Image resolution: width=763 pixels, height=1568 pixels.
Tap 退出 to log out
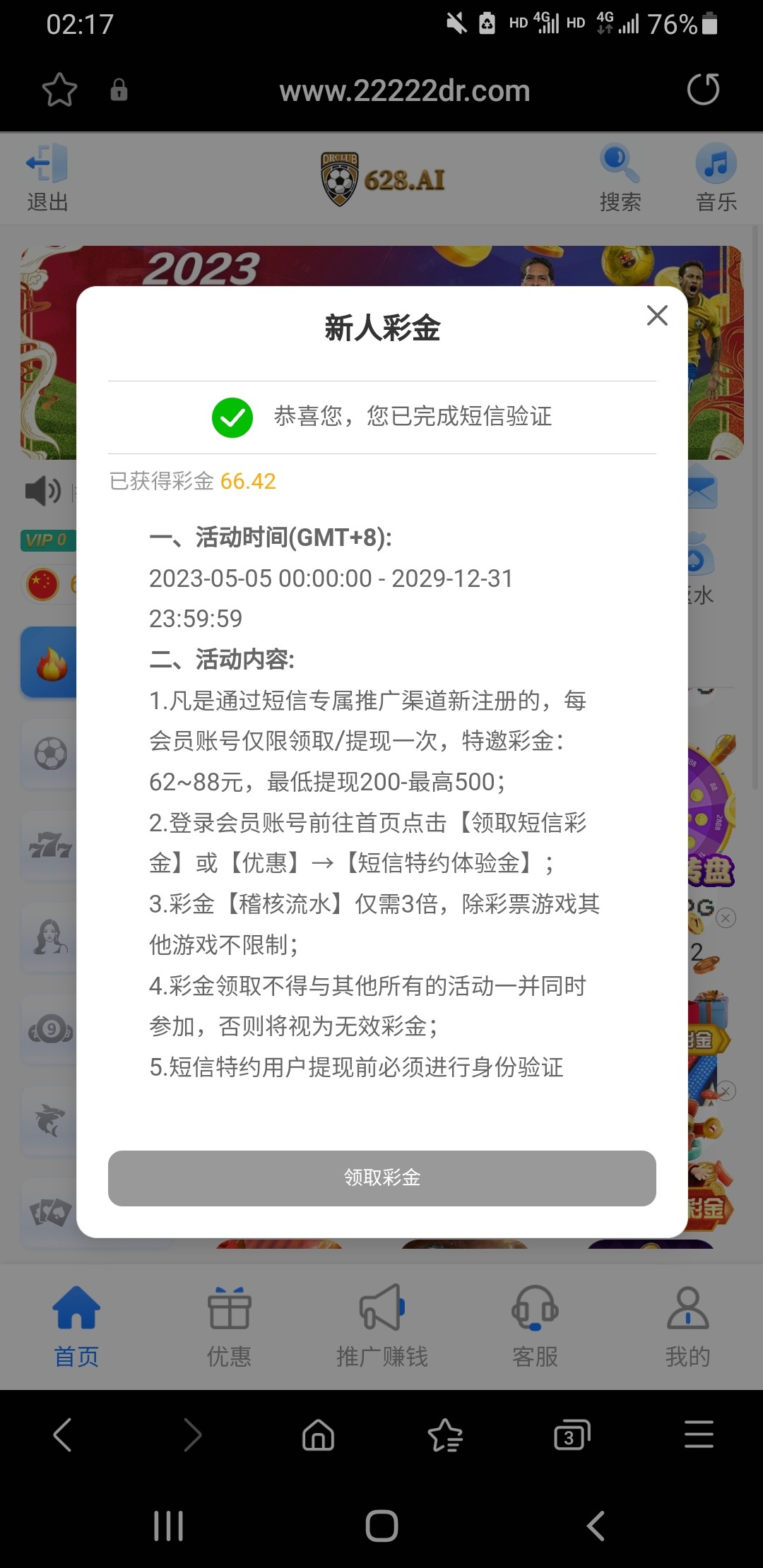tap(47, 179)
